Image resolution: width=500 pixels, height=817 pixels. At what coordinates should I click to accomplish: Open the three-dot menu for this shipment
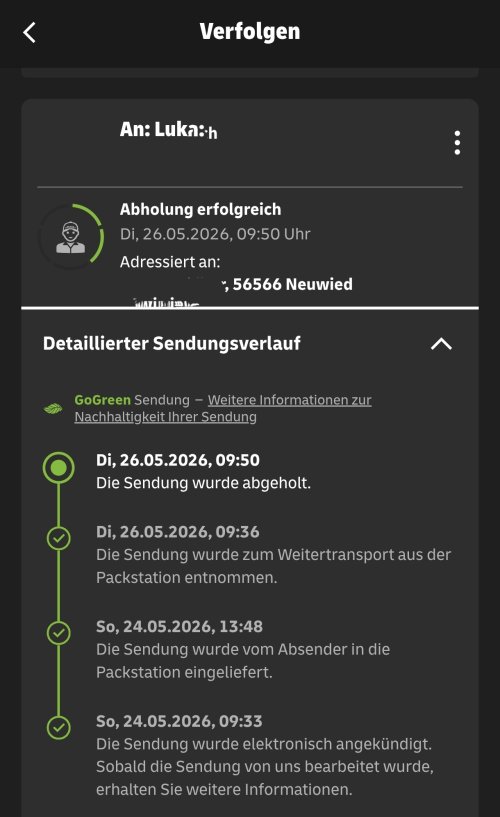457,143
